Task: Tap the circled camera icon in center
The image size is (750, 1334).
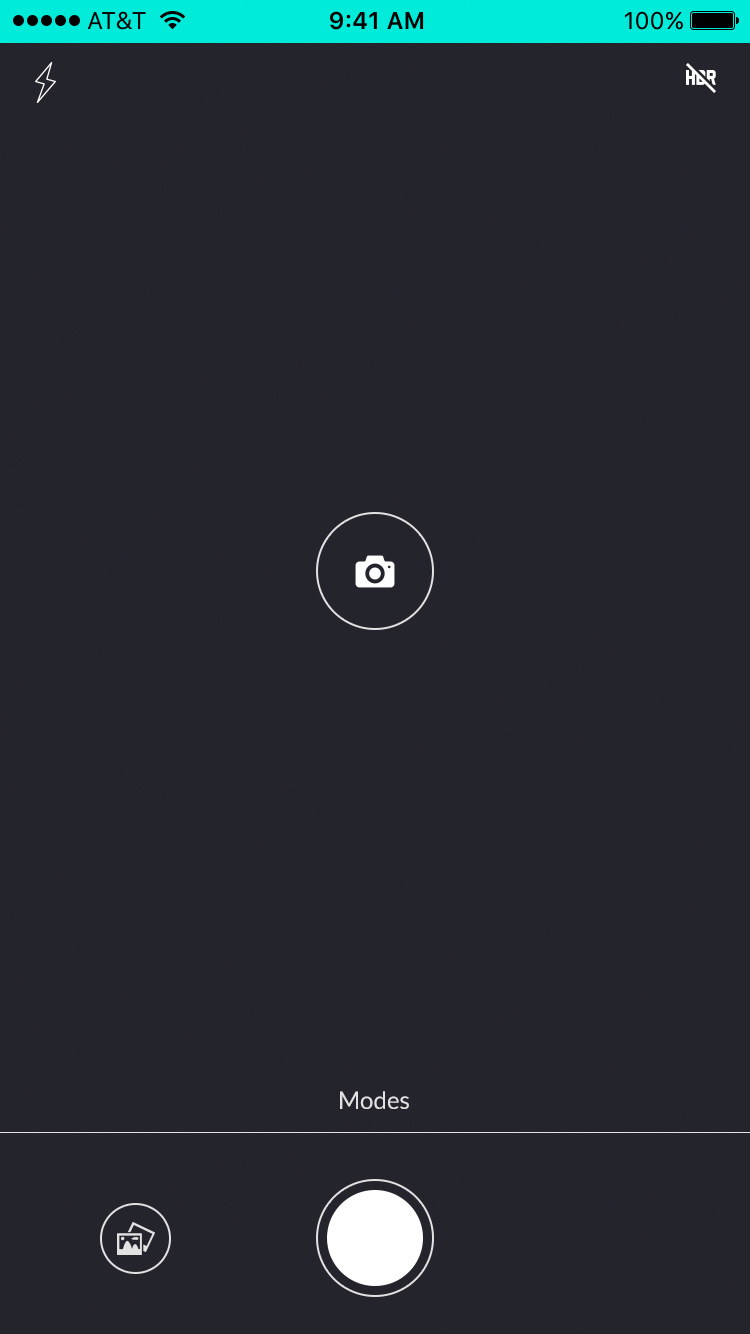Action: pyautogui.click(x=375, y=571)
